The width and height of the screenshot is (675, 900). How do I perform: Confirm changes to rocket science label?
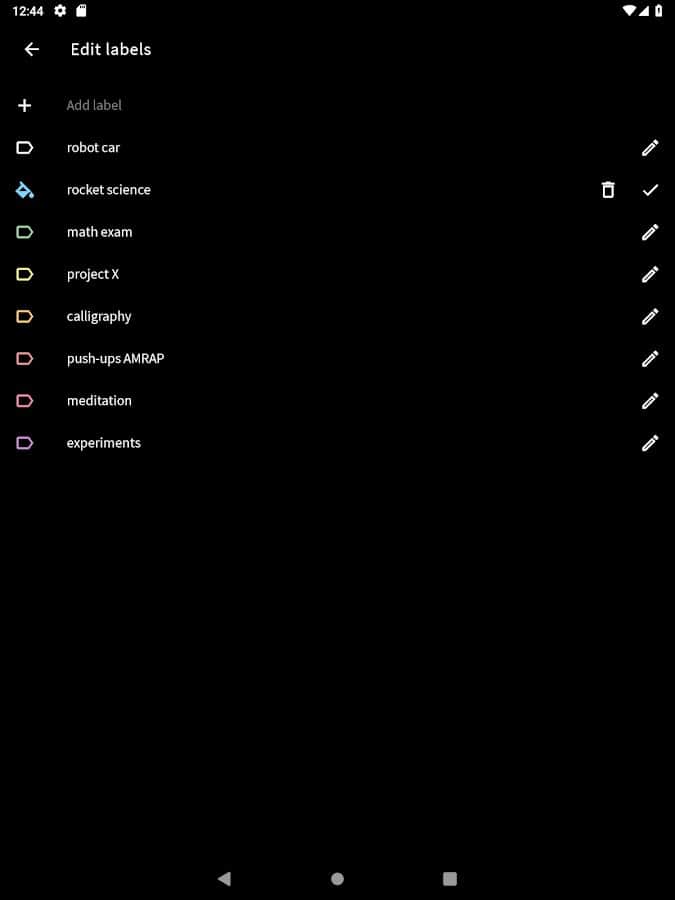click(x=650, y=190)
